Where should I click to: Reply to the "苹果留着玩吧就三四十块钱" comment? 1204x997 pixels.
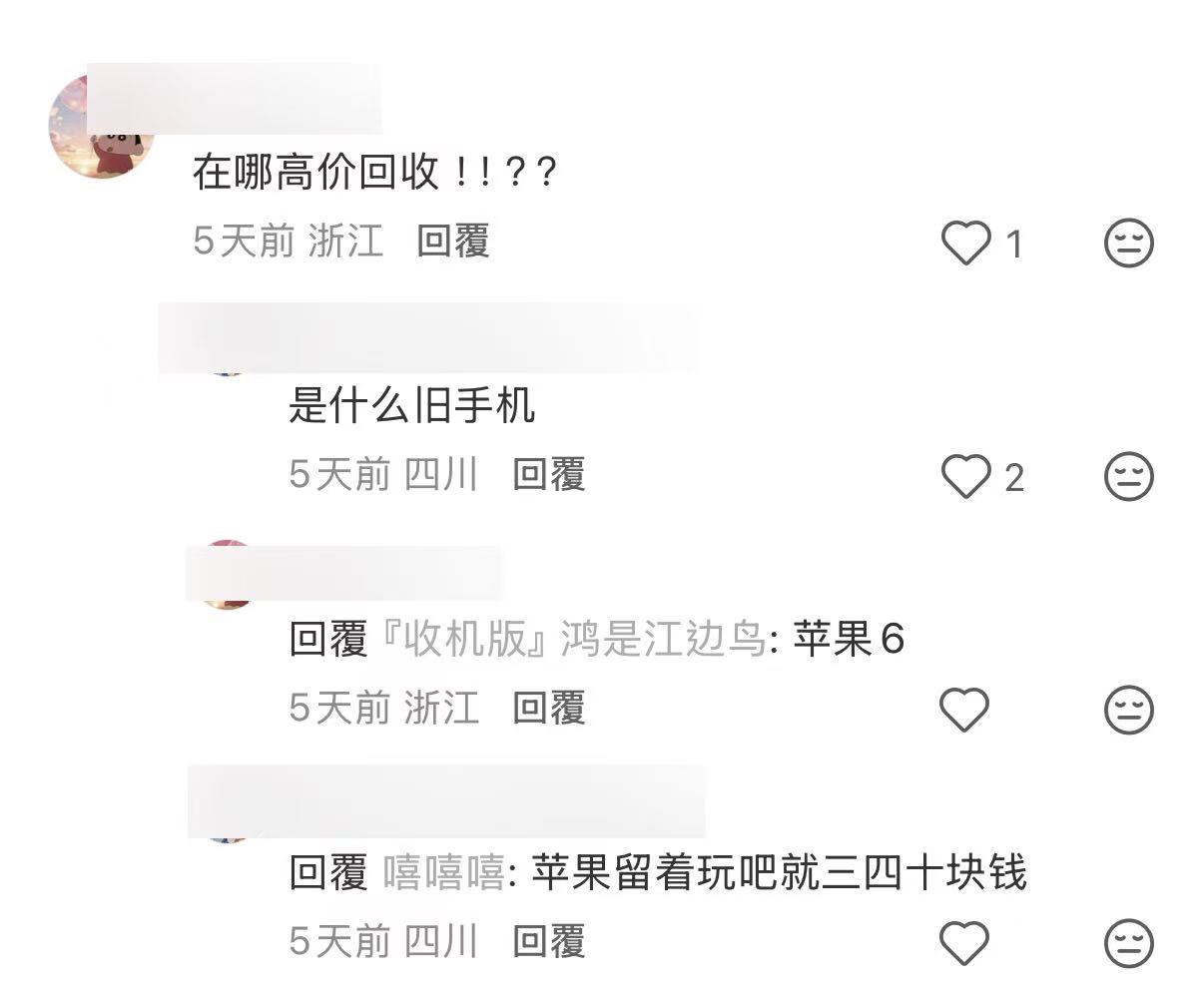pos(548,941)
